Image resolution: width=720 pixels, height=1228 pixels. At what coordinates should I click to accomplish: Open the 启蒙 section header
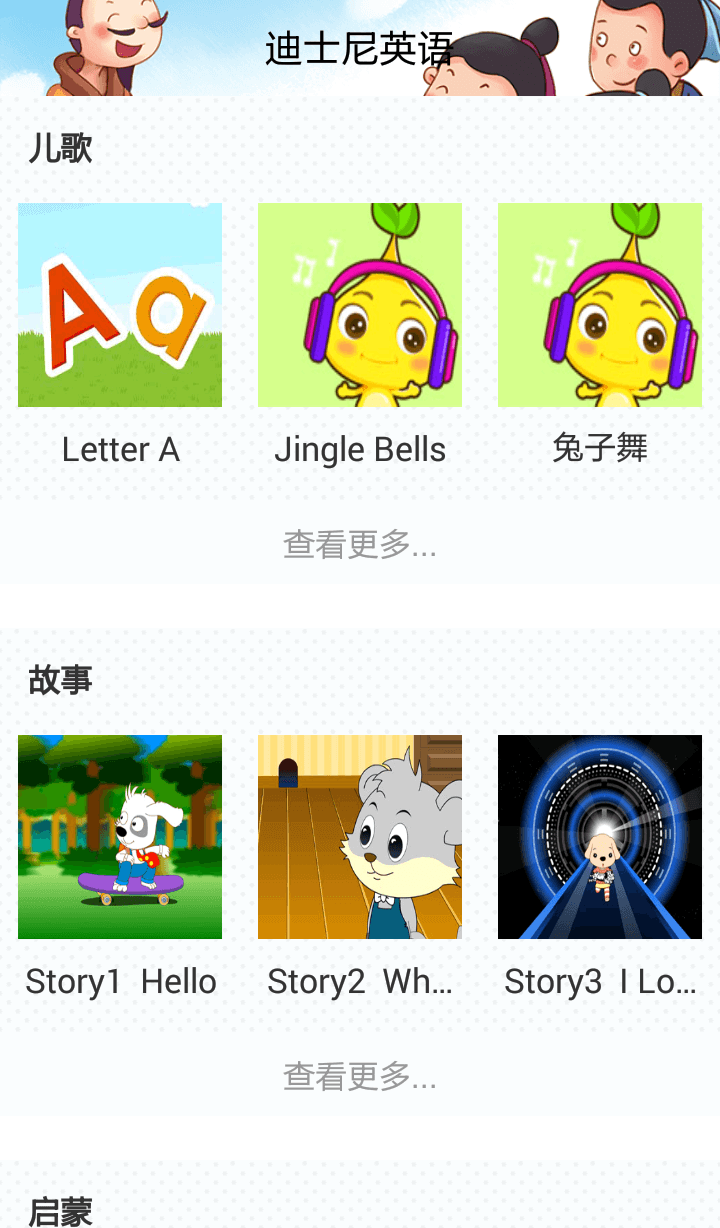pos(60,1211)
